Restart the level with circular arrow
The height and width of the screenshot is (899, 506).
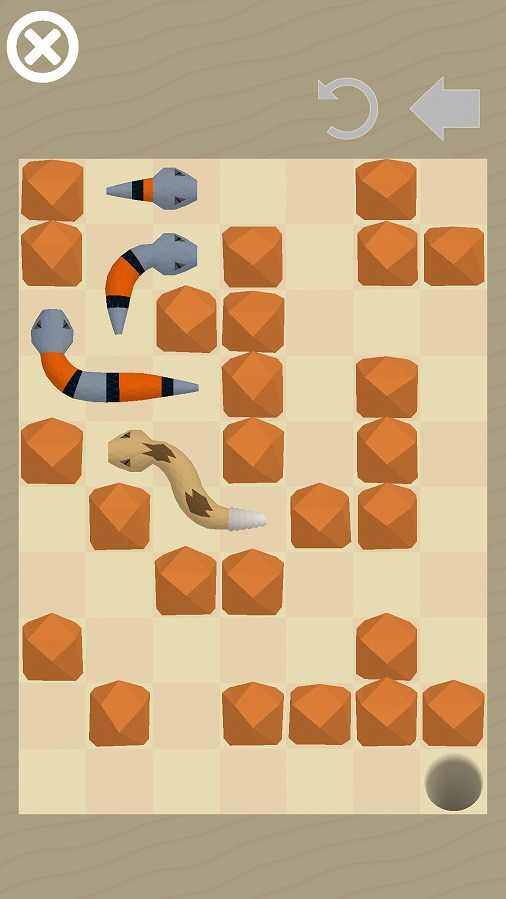pos(348,109)
